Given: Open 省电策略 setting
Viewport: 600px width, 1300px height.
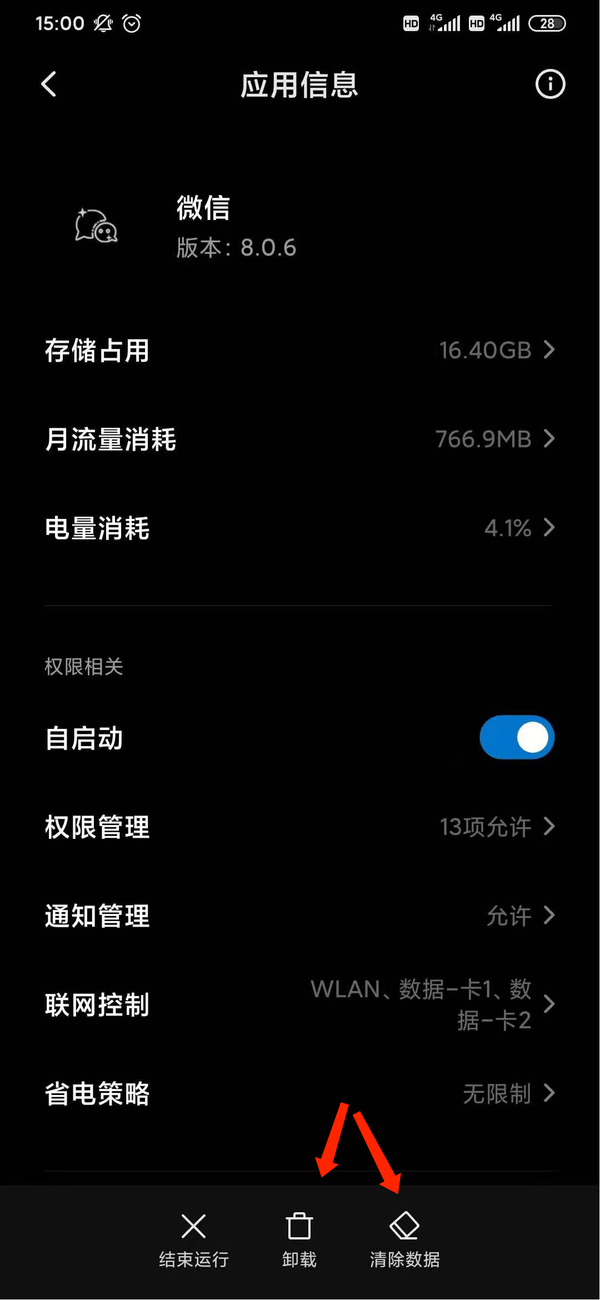Looking at the screenshot, I should [299, 1093].
